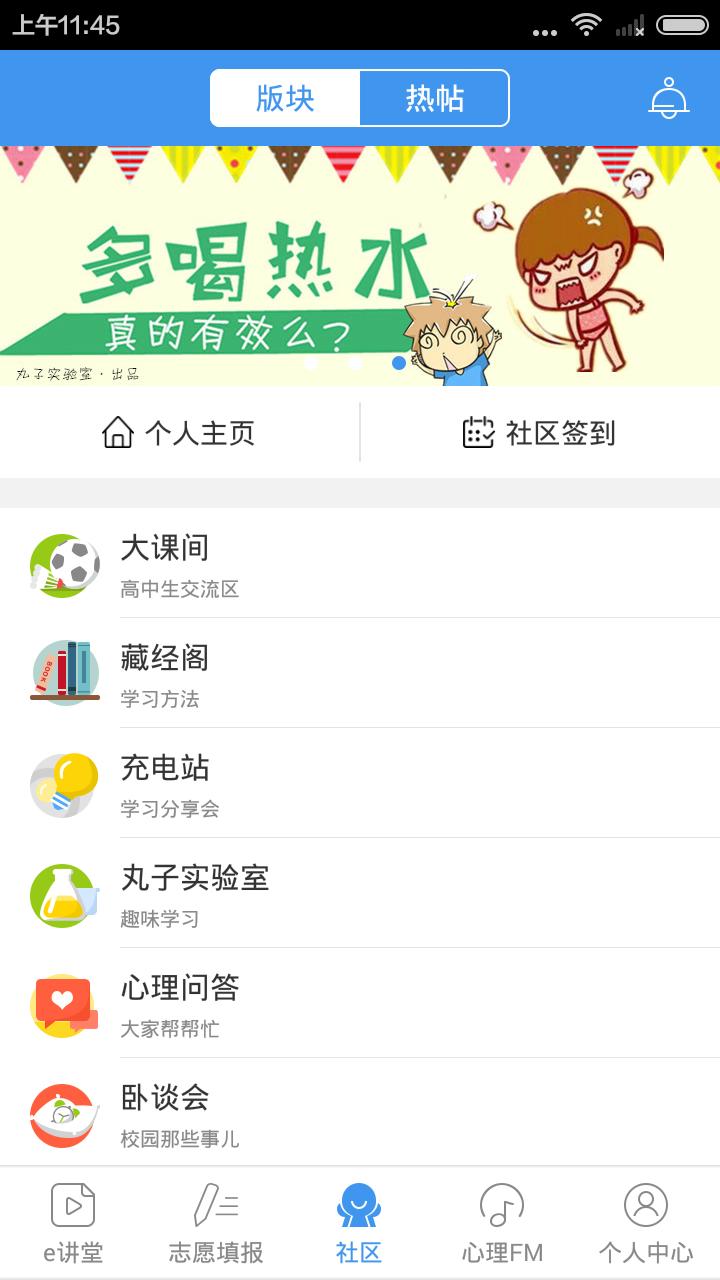
Task: Open the notification bell icon
Action: pos(671,98)
